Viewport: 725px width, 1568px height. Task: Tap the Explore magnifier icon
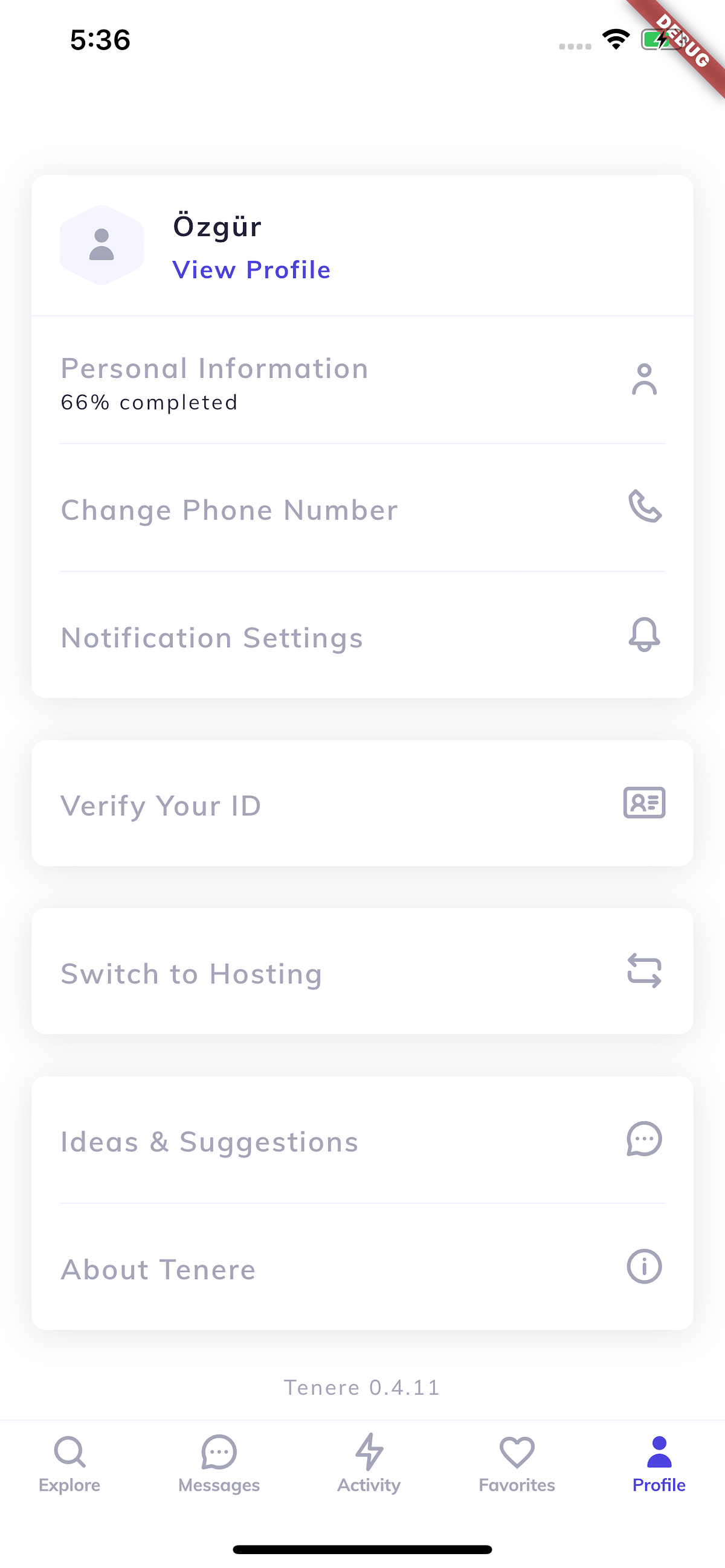coord(69,1451)
